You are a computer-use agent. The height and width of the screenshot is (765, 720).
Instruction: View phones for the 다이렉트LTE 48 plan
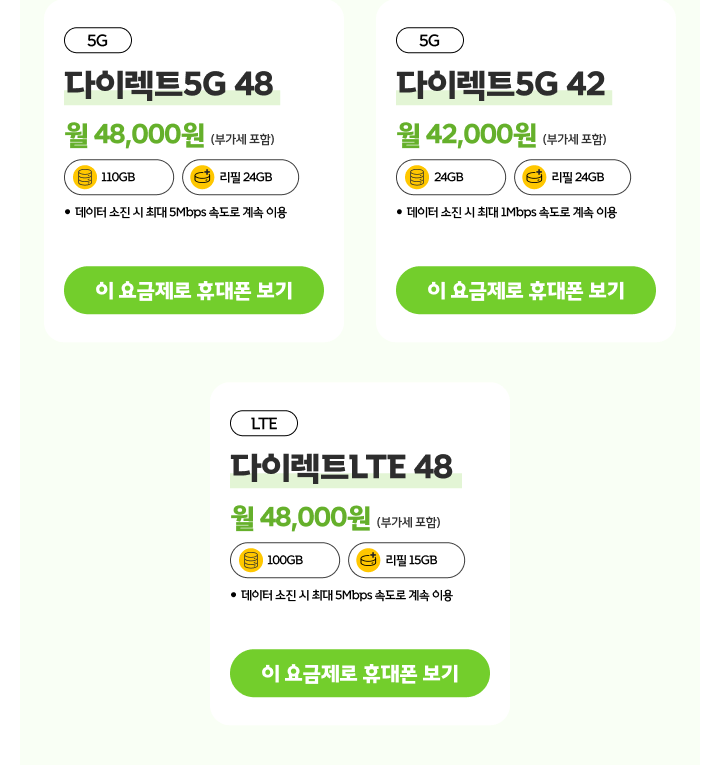(360, 673)
